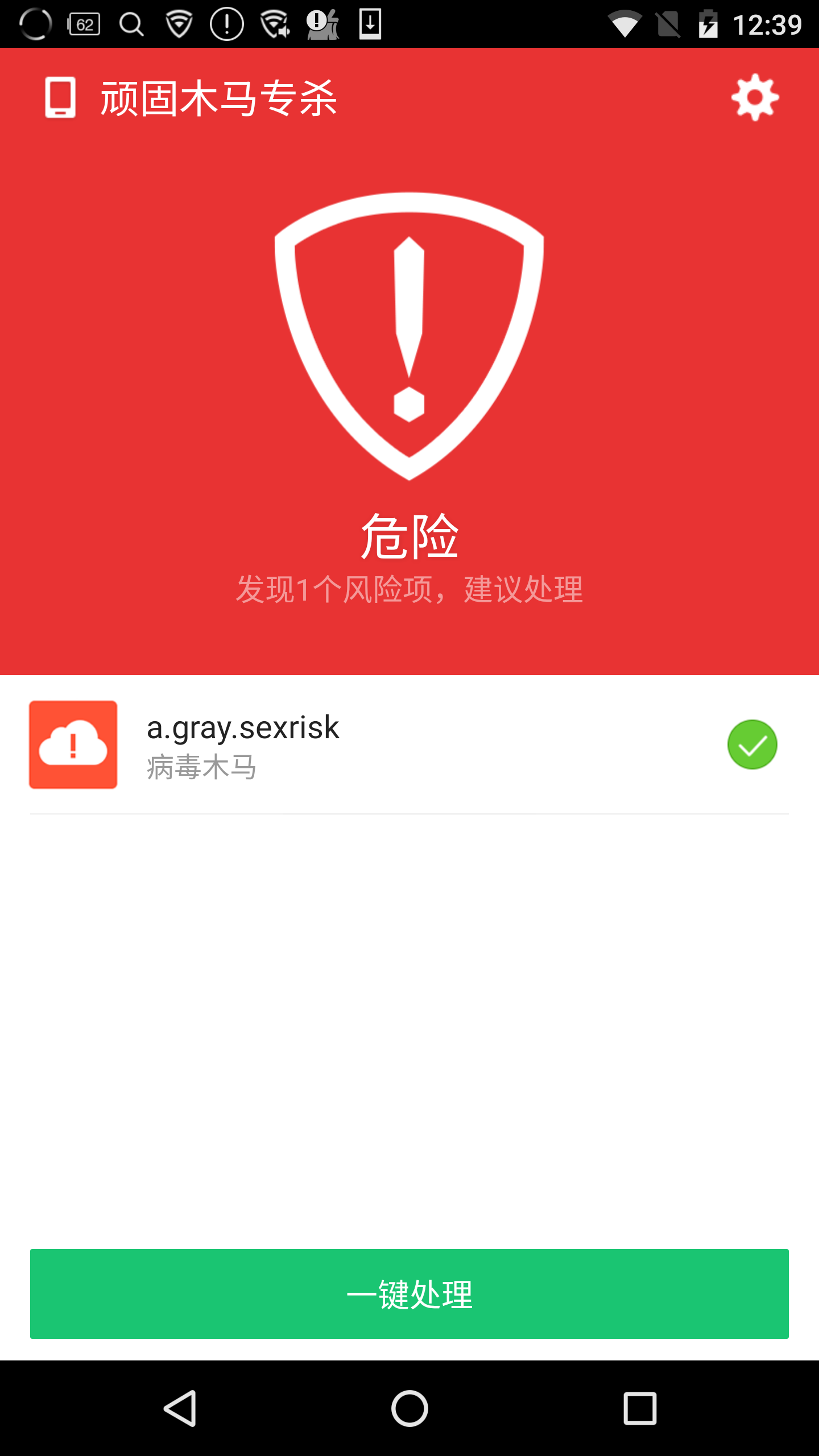
Task: Uncheck the a.gray.sexrisk green checkmark
Action: [x=752, y=744]
